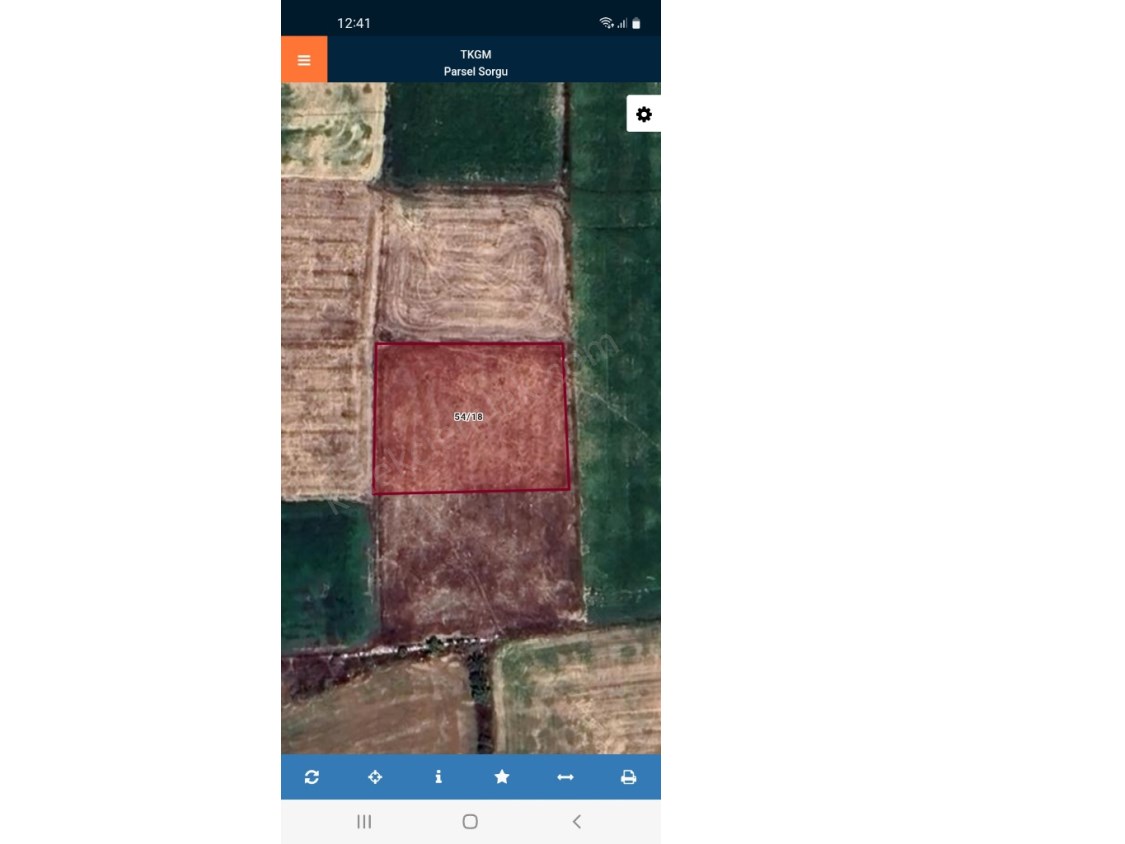The height and width of the screenshot is (844, 1125).
Task: Show parcel information
Action: pos(438,777)
